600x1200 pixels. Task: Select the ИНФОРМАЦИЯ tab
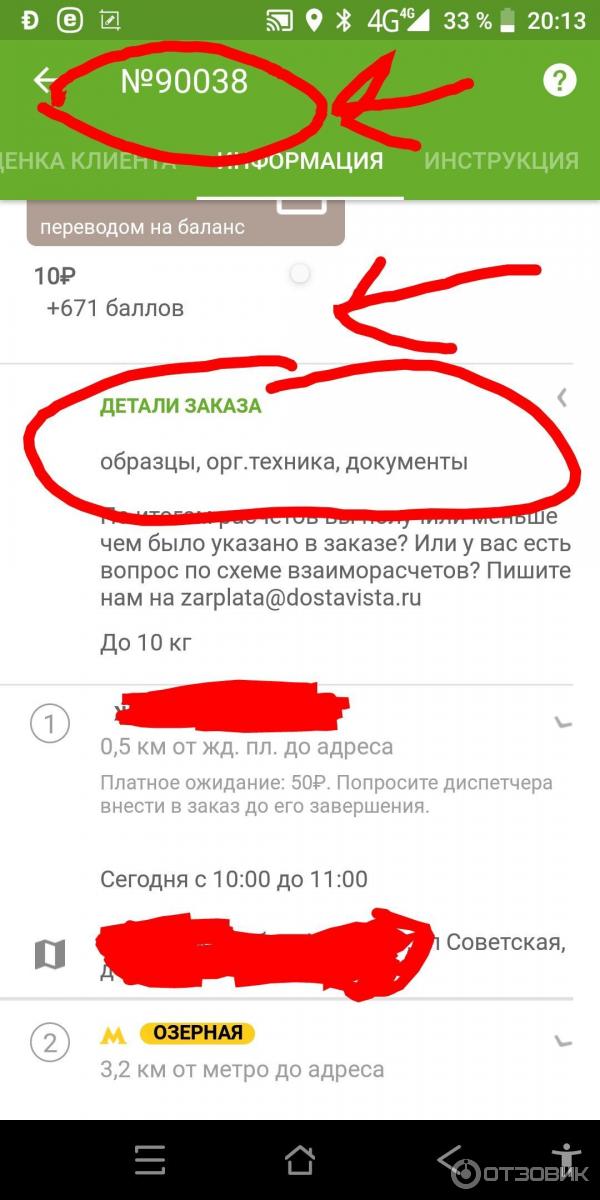tap(301, 160)
